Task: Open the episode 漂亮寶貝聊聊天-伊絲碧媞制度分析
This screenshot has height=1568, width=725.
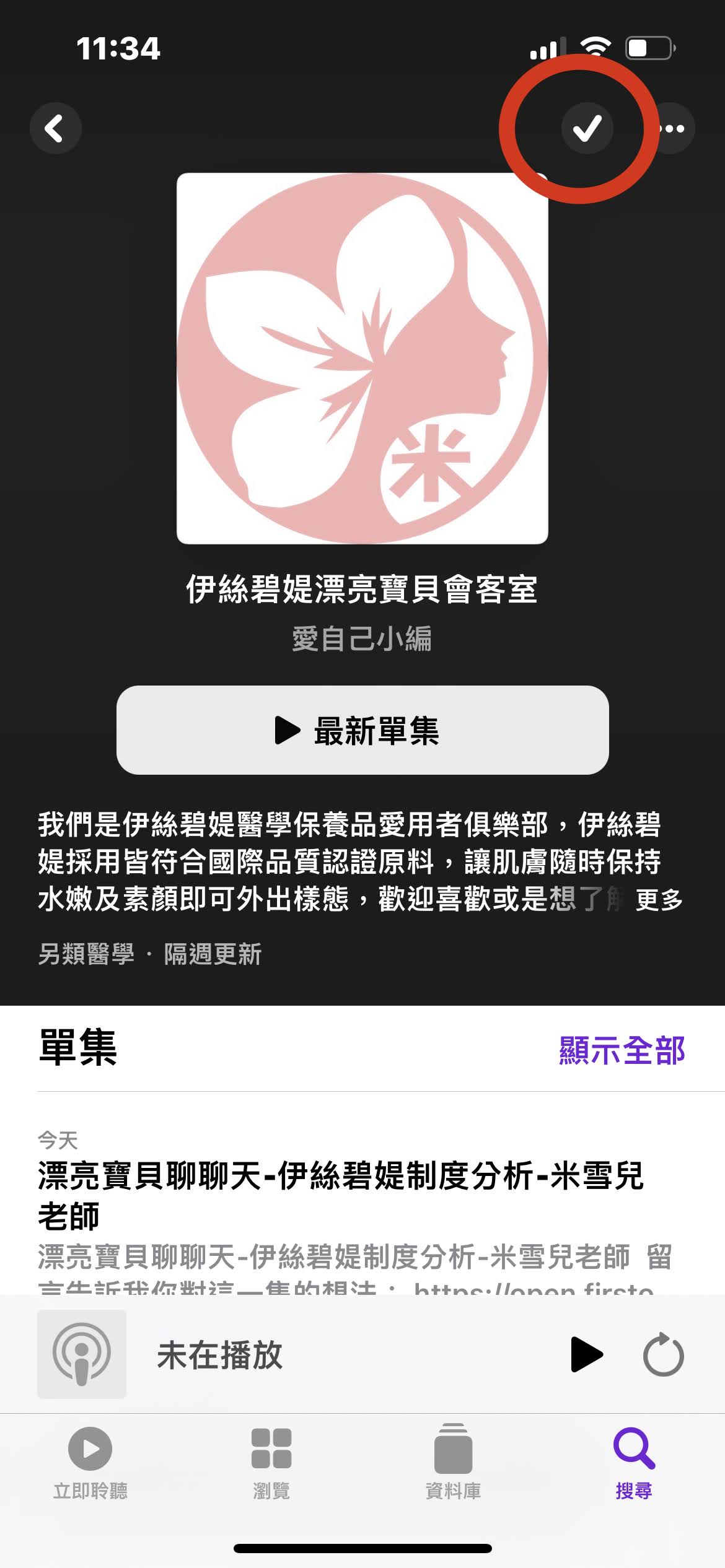Action: [x=341, y=1195]
